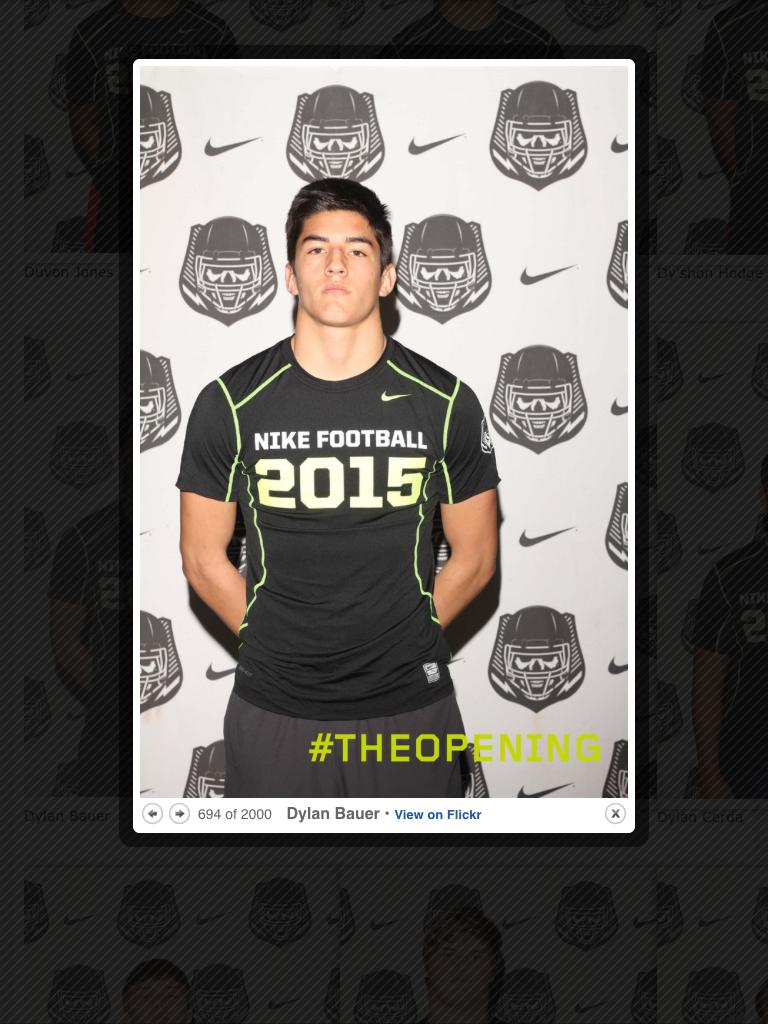The height and width of the screenshot is (1024, 768).
Task: Tap Dylan Bauer's enlarged photo
Action: [x=384, y=432]
